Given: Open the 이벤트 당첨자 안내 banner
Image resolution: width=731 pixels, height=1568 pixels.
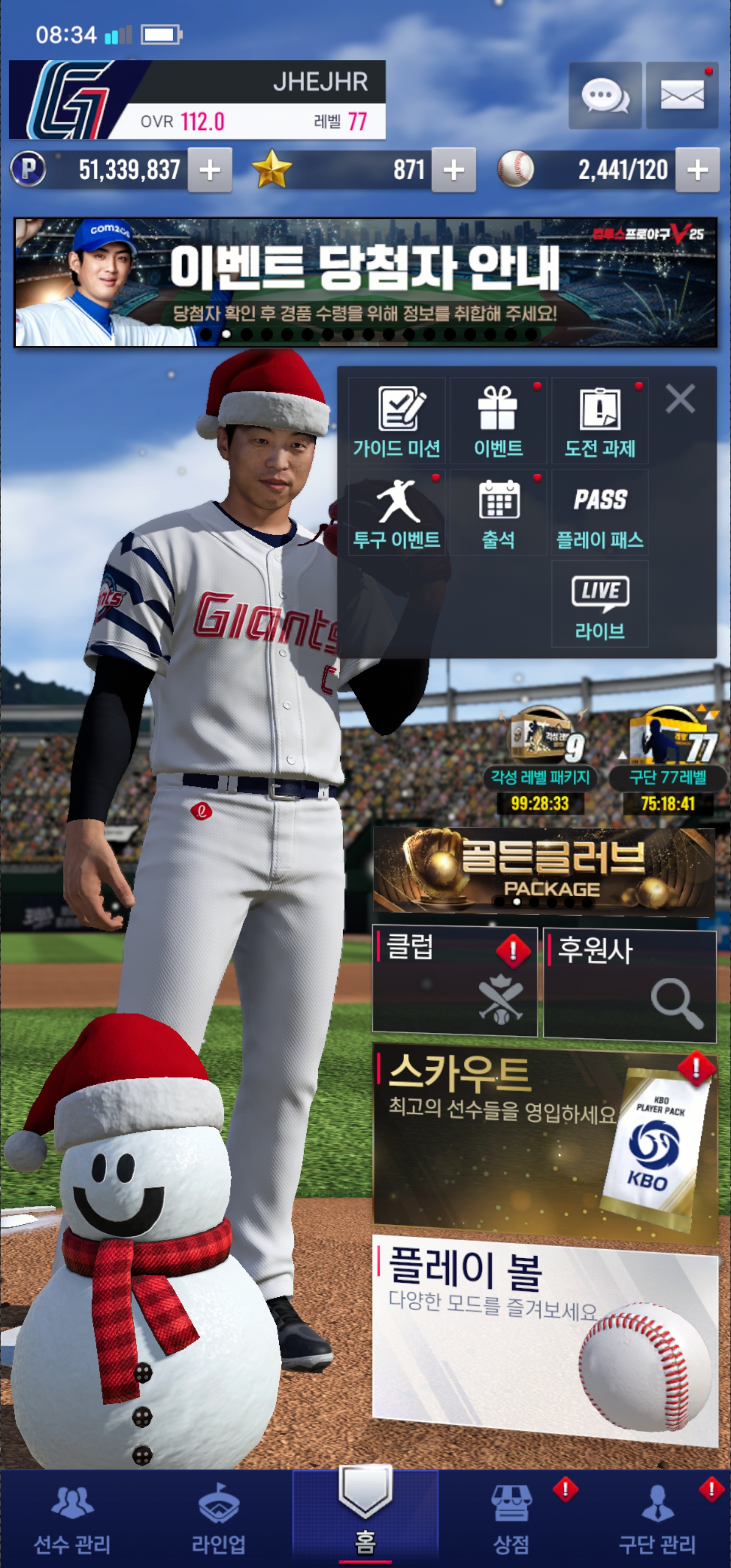Looking at the screenshot, I should (x=365, y=282).
